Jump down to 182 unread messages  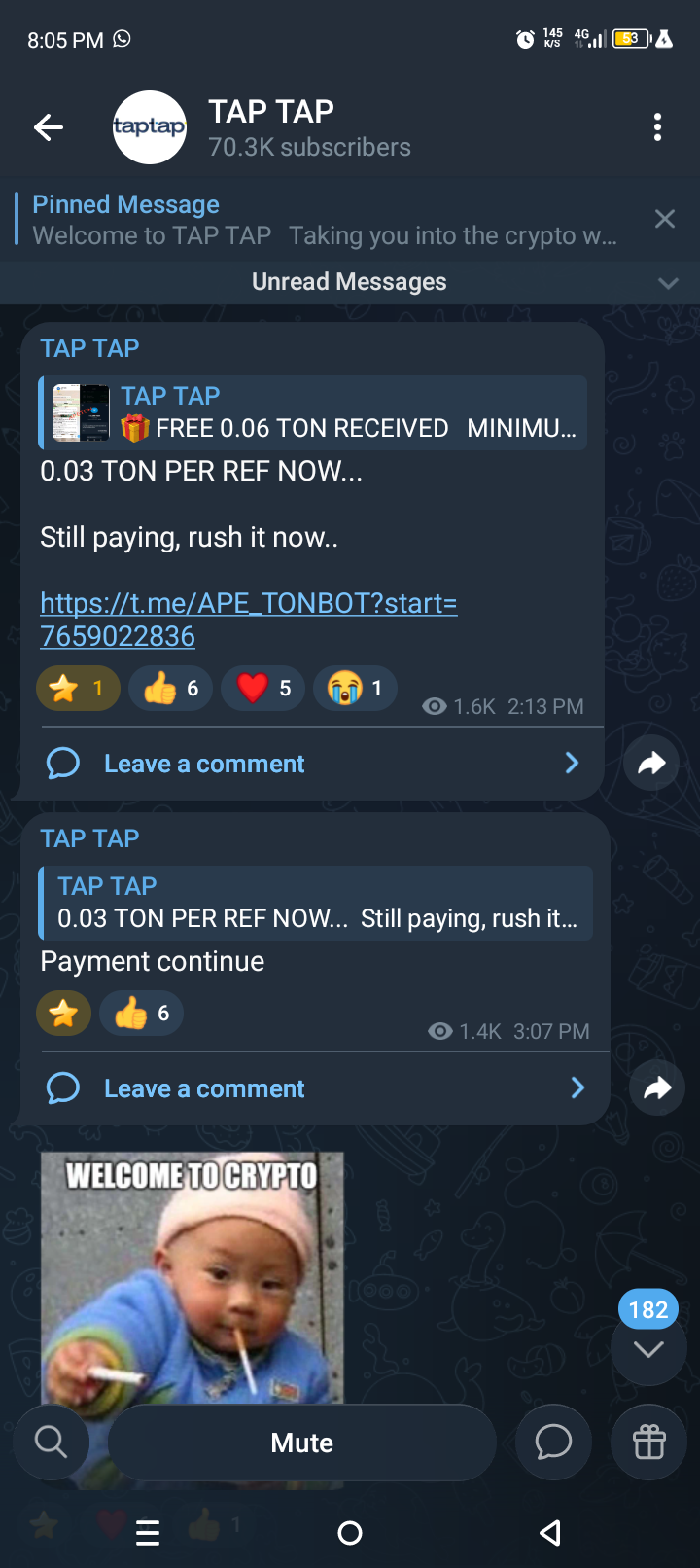point(648,1348)
